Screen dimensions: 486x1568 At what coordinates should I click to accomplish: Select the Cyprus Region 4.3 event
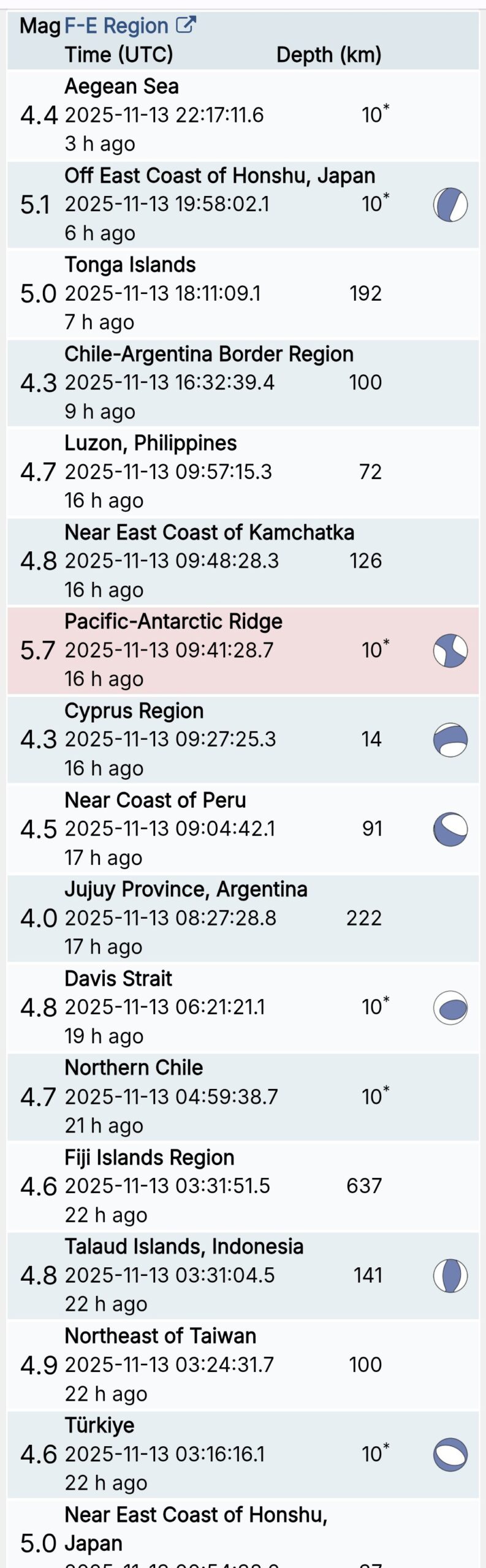coord(184,739)
